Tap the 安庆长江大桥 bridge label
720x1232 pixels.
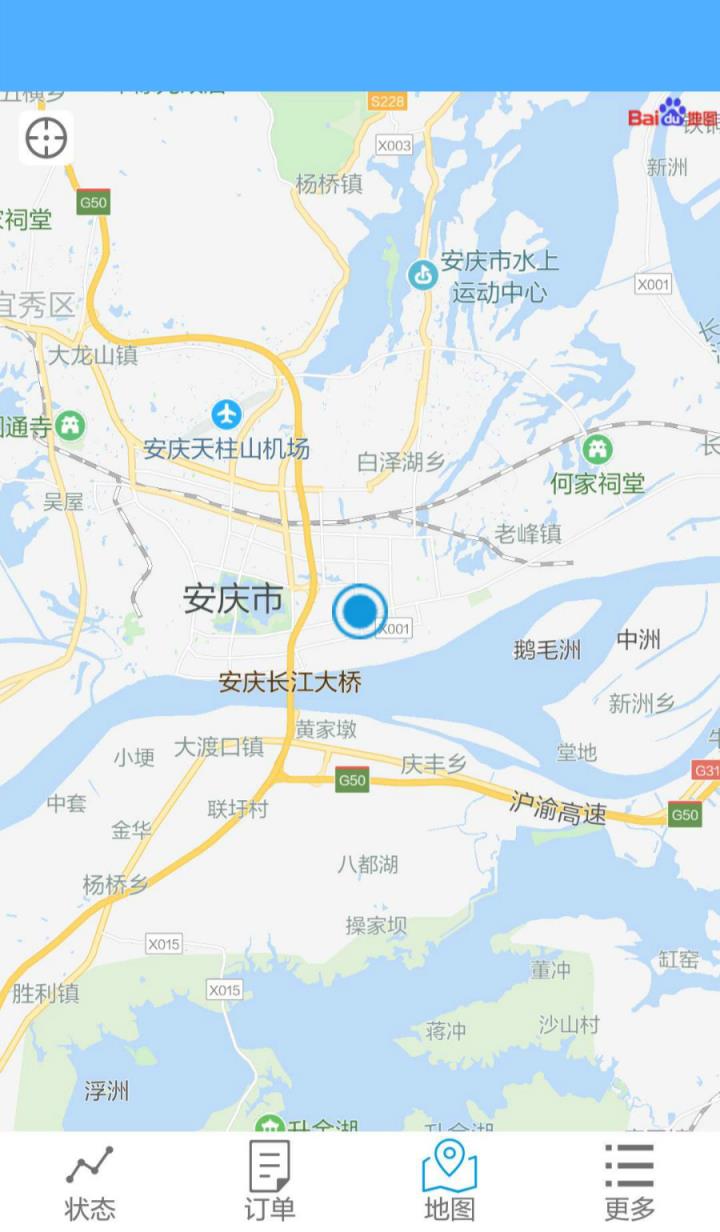click(x=291, y=681)
